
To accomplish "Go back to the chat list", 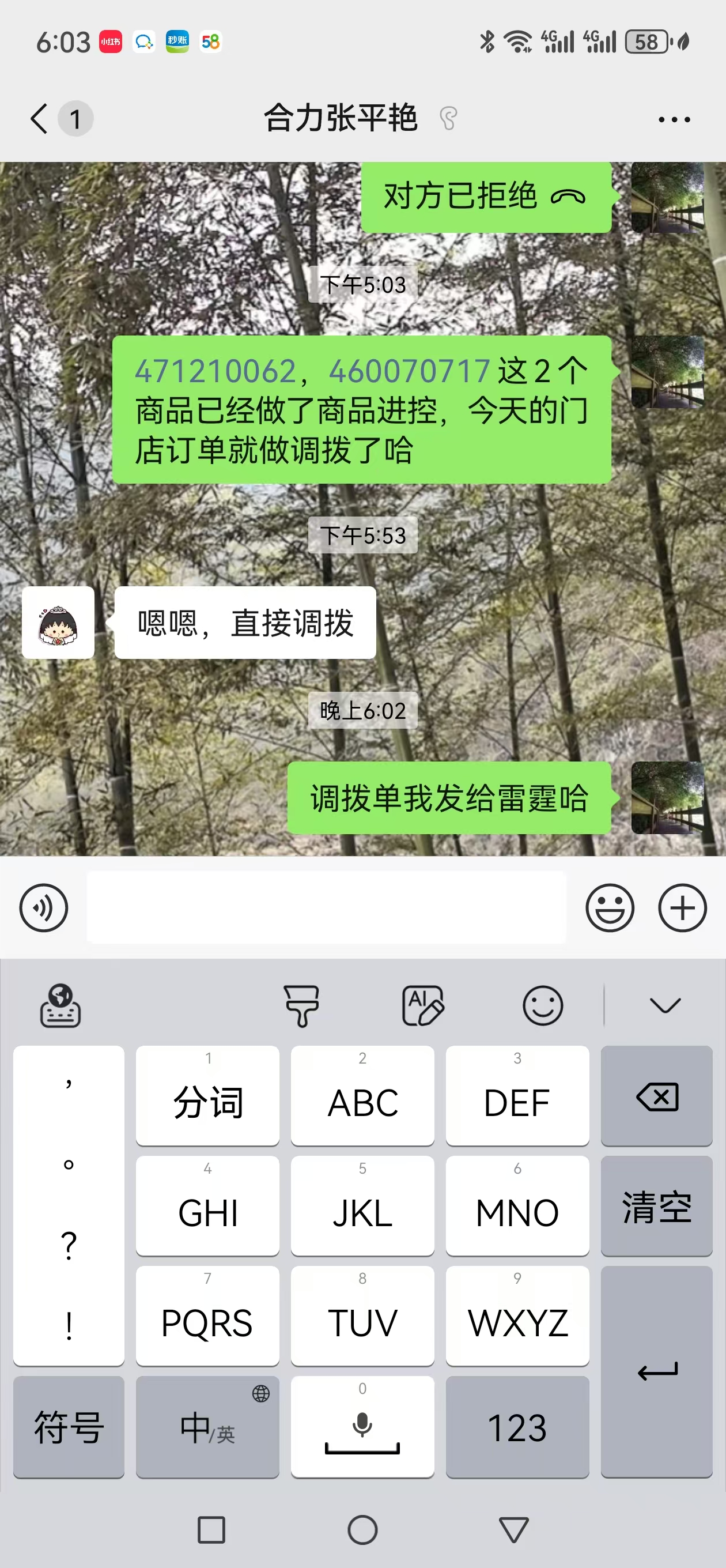I will click(x=40, y=118).
